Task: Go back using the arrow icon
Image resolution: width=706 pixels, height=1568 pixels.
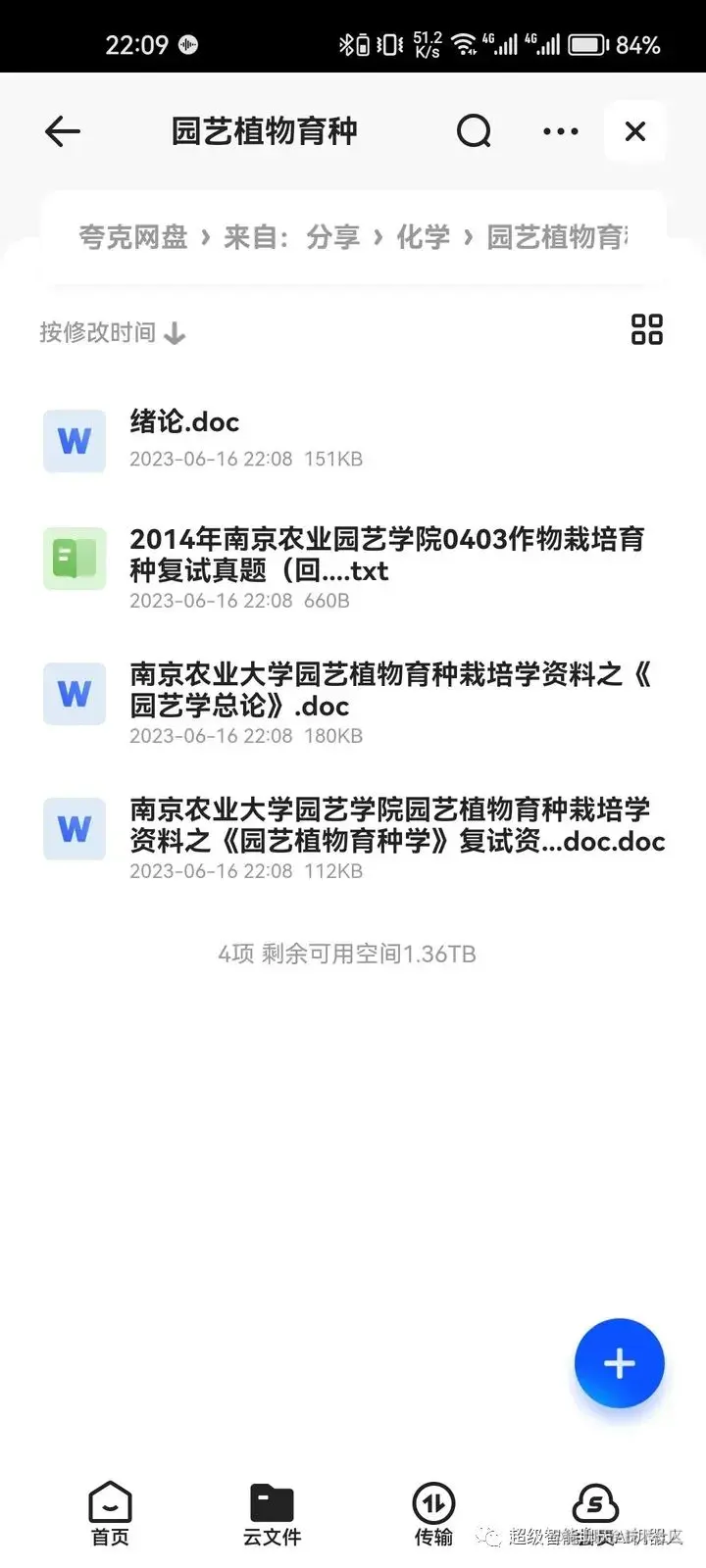Action: (x=63, y=131)
